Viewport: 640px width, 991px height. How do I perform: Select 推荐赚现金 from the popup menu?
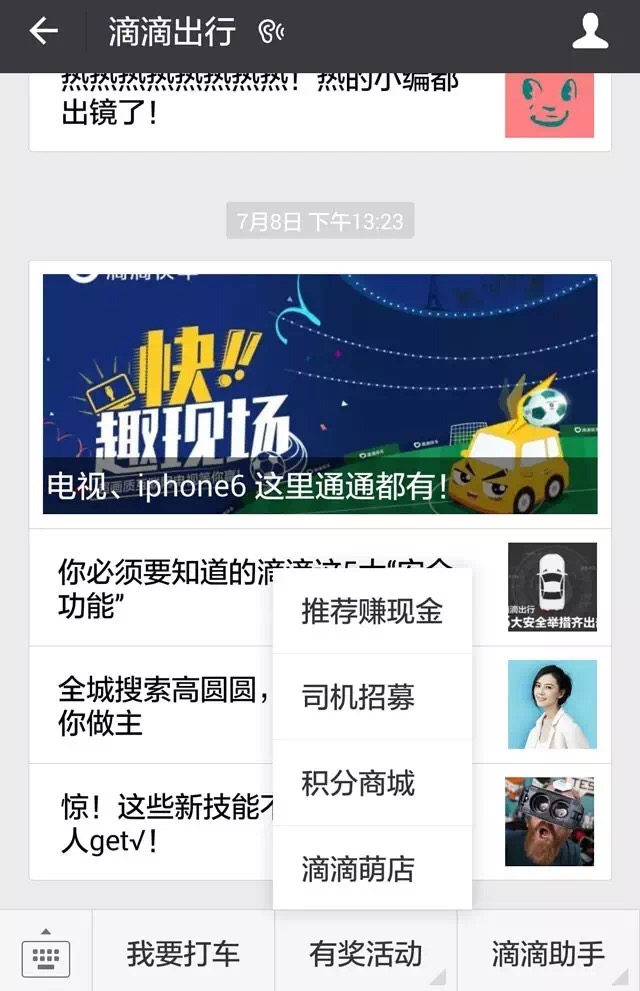[x=372, y=612]
